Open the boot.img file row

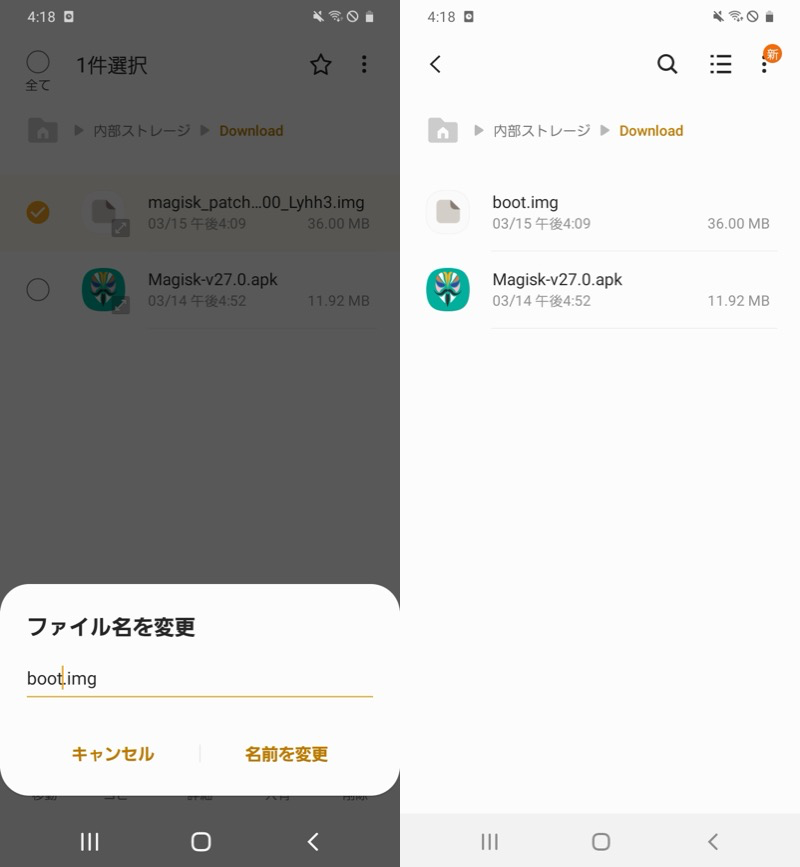click(600, 212)
